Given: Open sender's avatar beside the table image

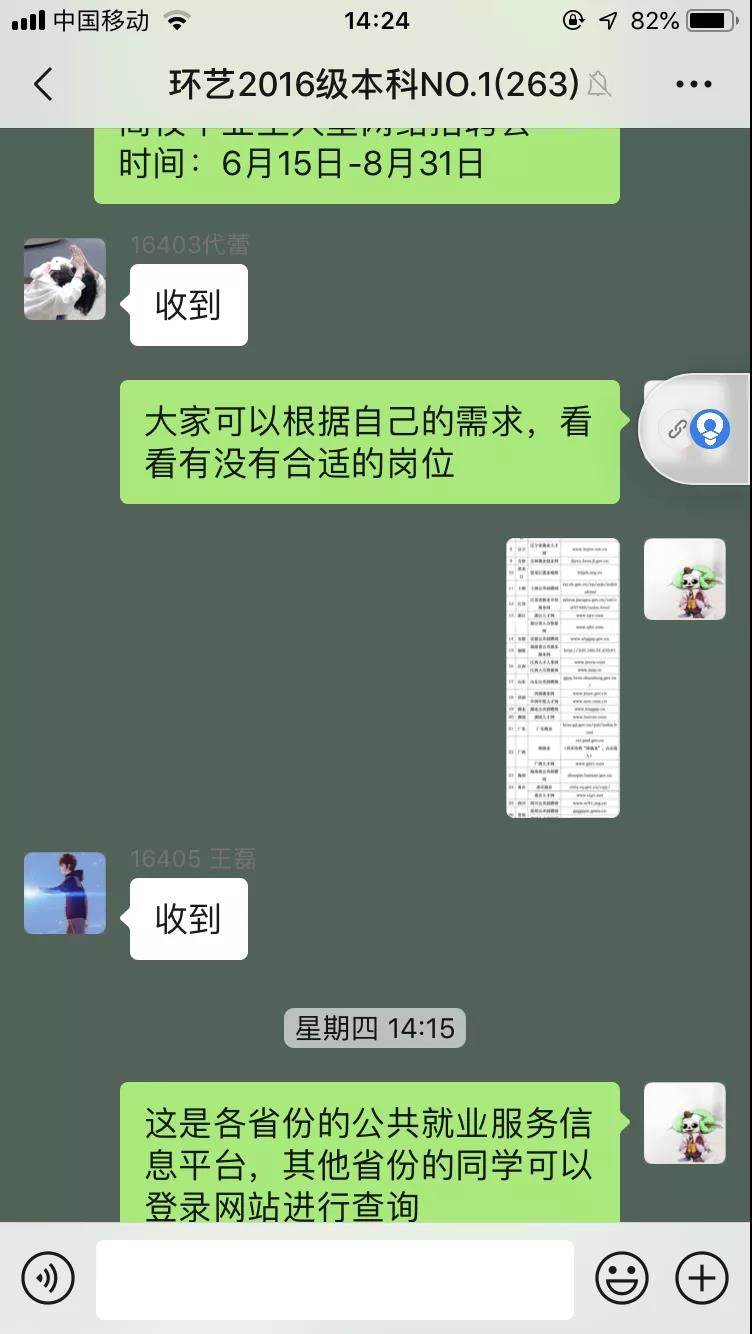Looking at the screenshot, I should [x=684, y=579].
